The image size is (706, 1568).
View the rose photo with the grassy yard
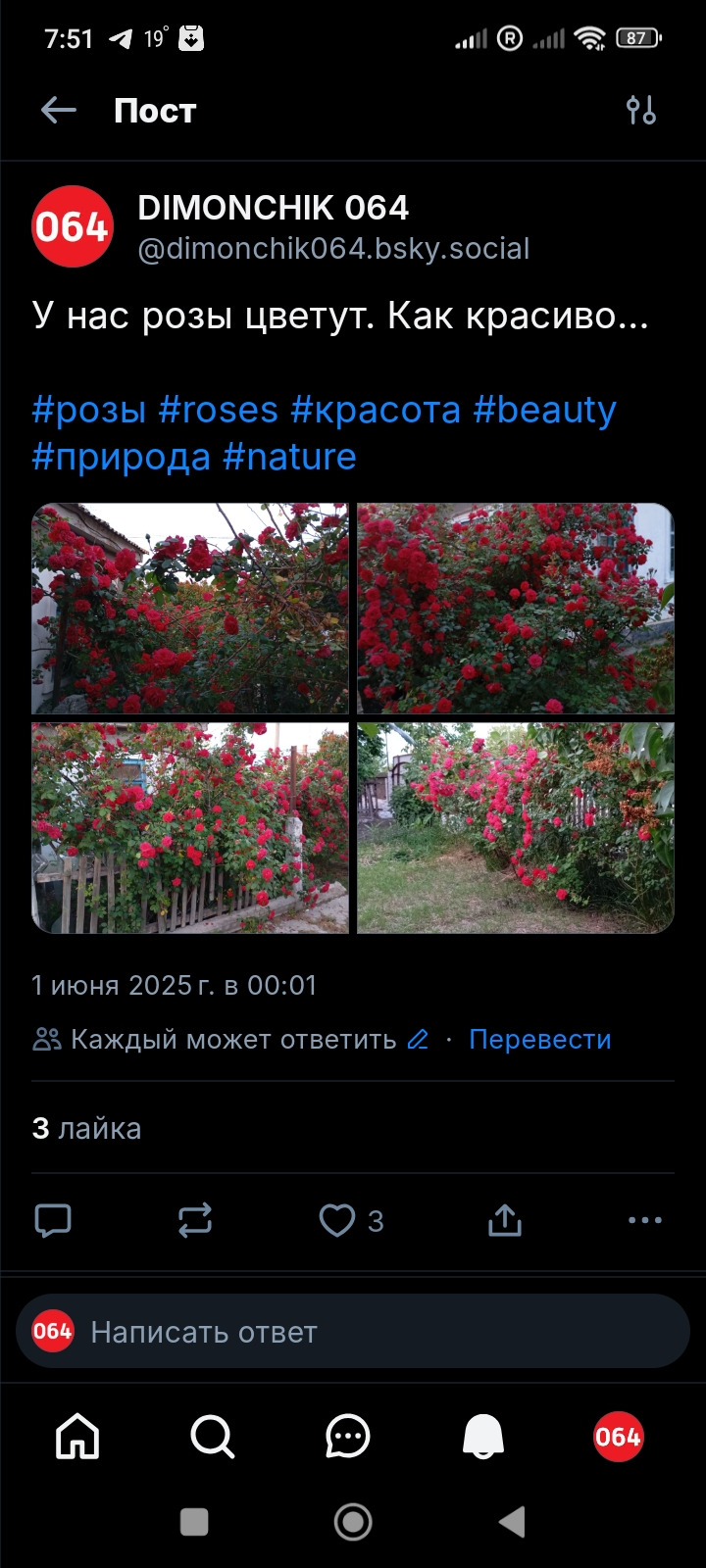(516, 828)
